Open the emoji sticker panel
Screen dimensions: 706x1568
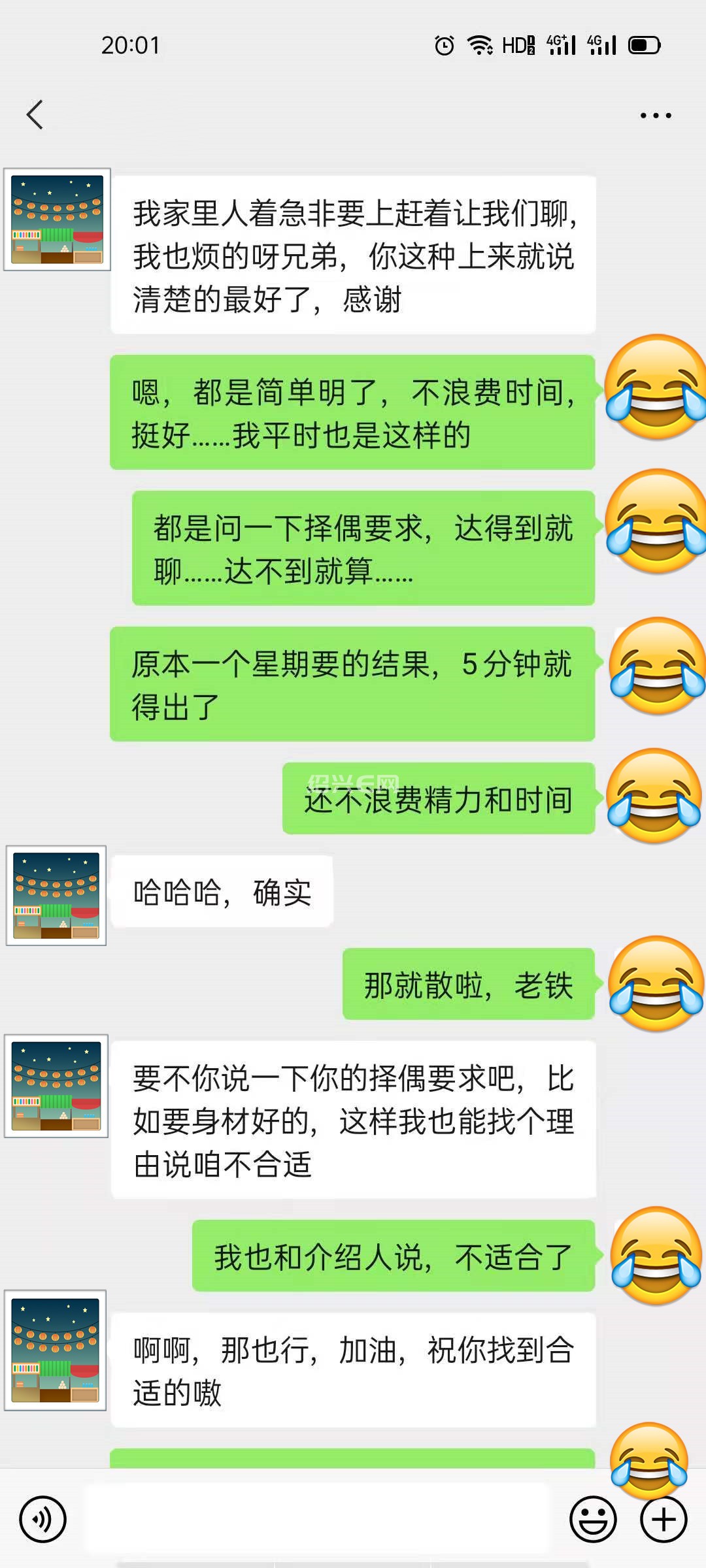click(x=593, y=1519)
